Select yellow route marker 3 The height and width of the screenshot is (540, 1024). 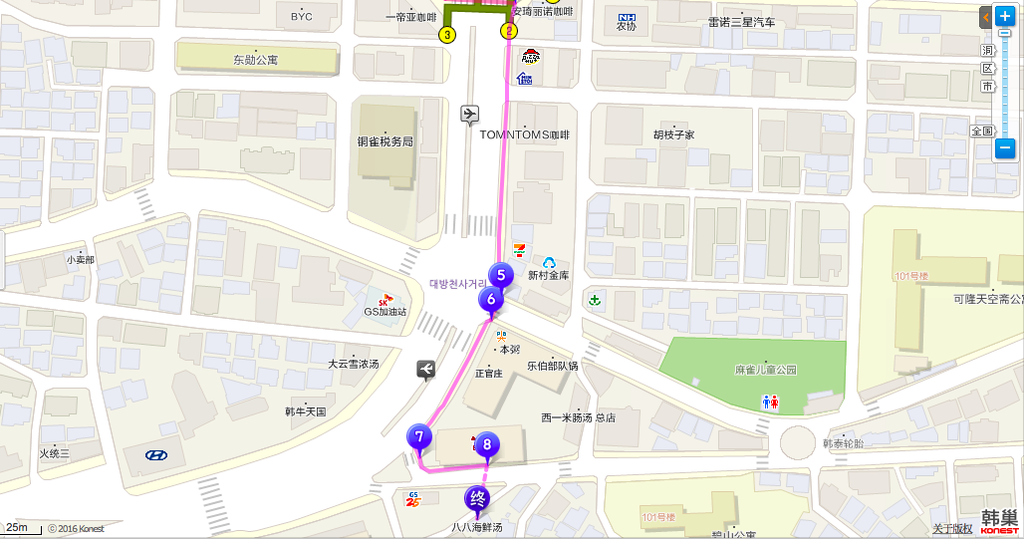coord(447,35)
